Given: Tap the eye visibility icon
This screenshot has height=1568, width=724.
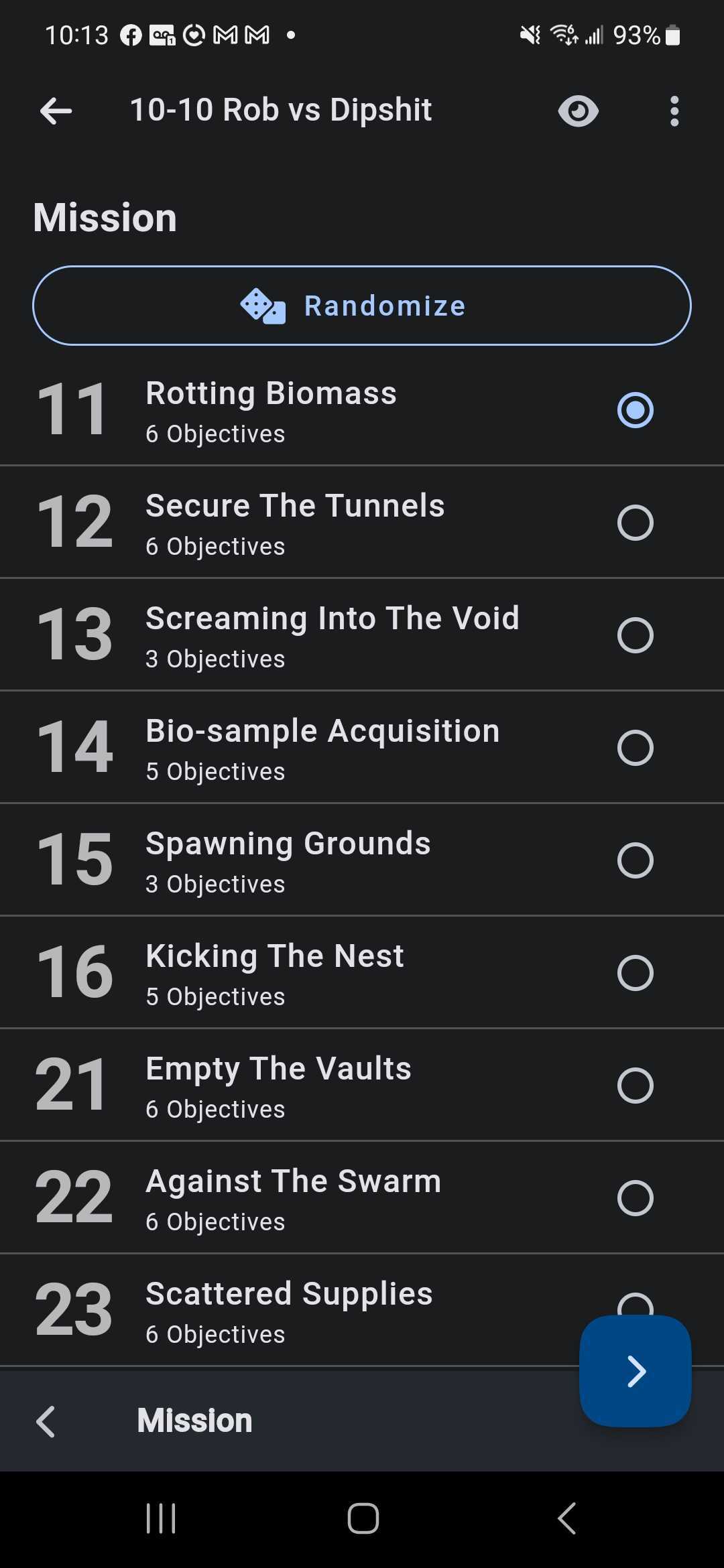Looking at the screenshot, I should coord(578,111).
